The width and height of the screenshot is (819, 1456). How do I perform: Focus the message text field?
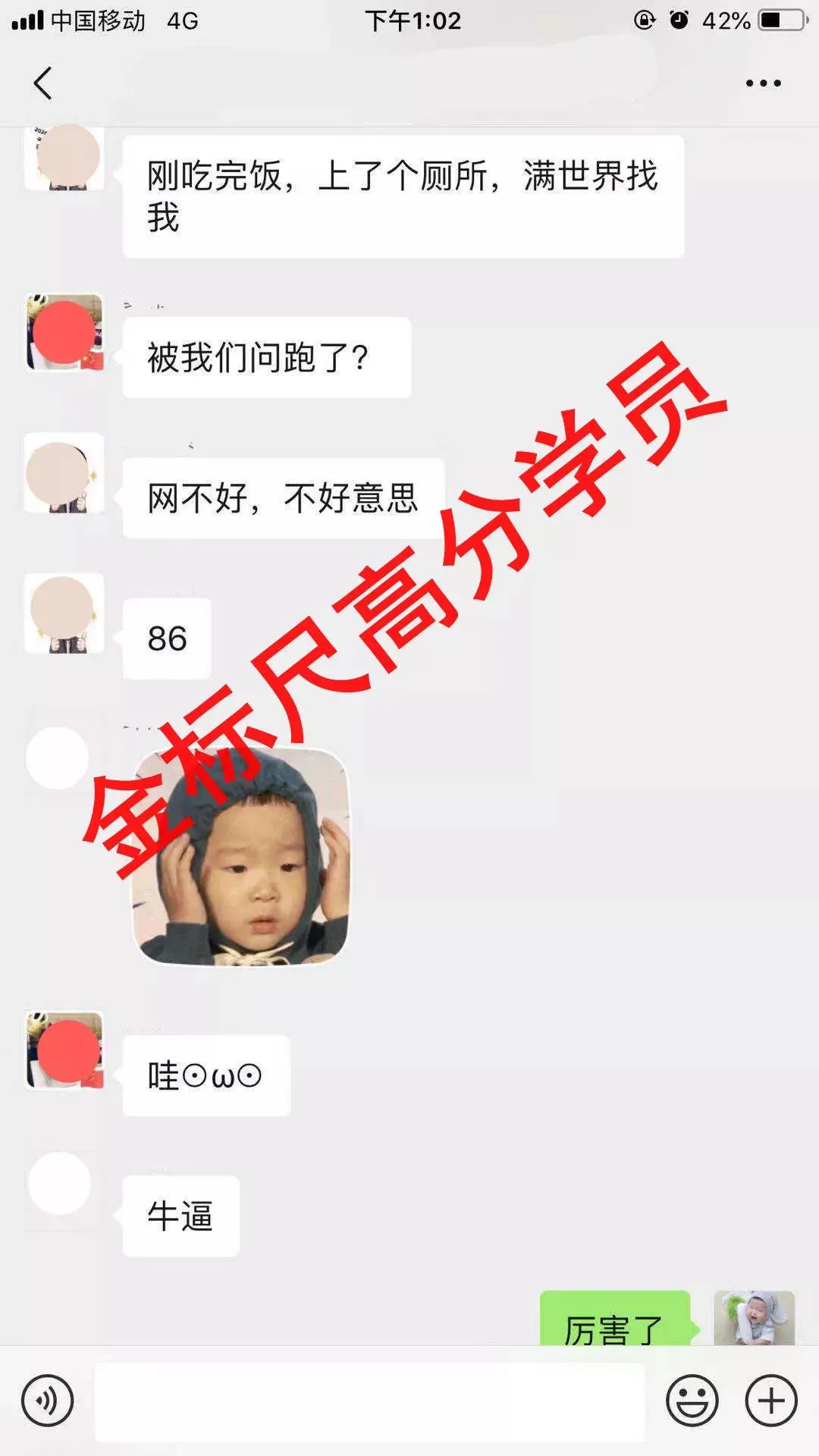(x=369, y=1401)
